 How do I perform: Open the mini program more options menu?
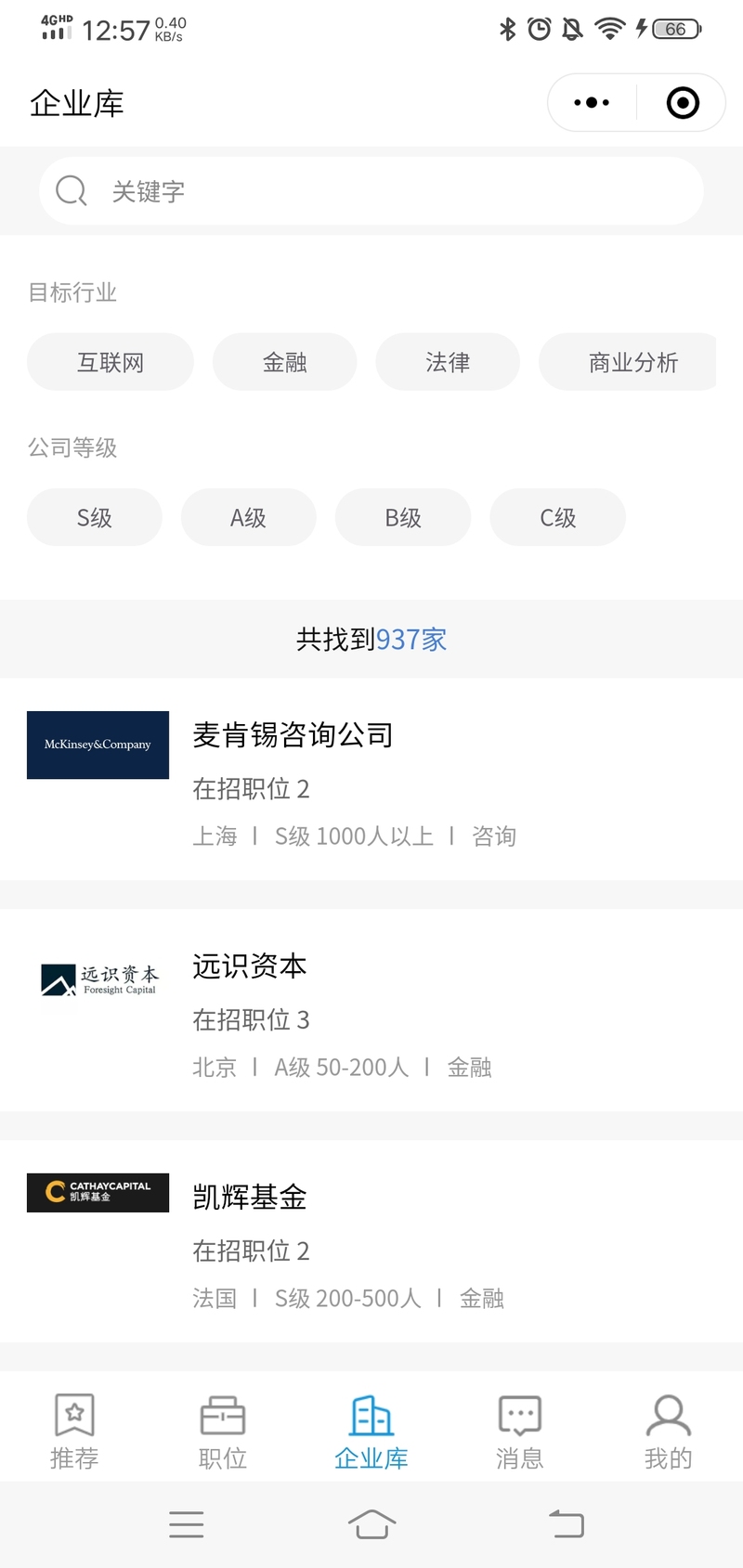tap(592, 103)
